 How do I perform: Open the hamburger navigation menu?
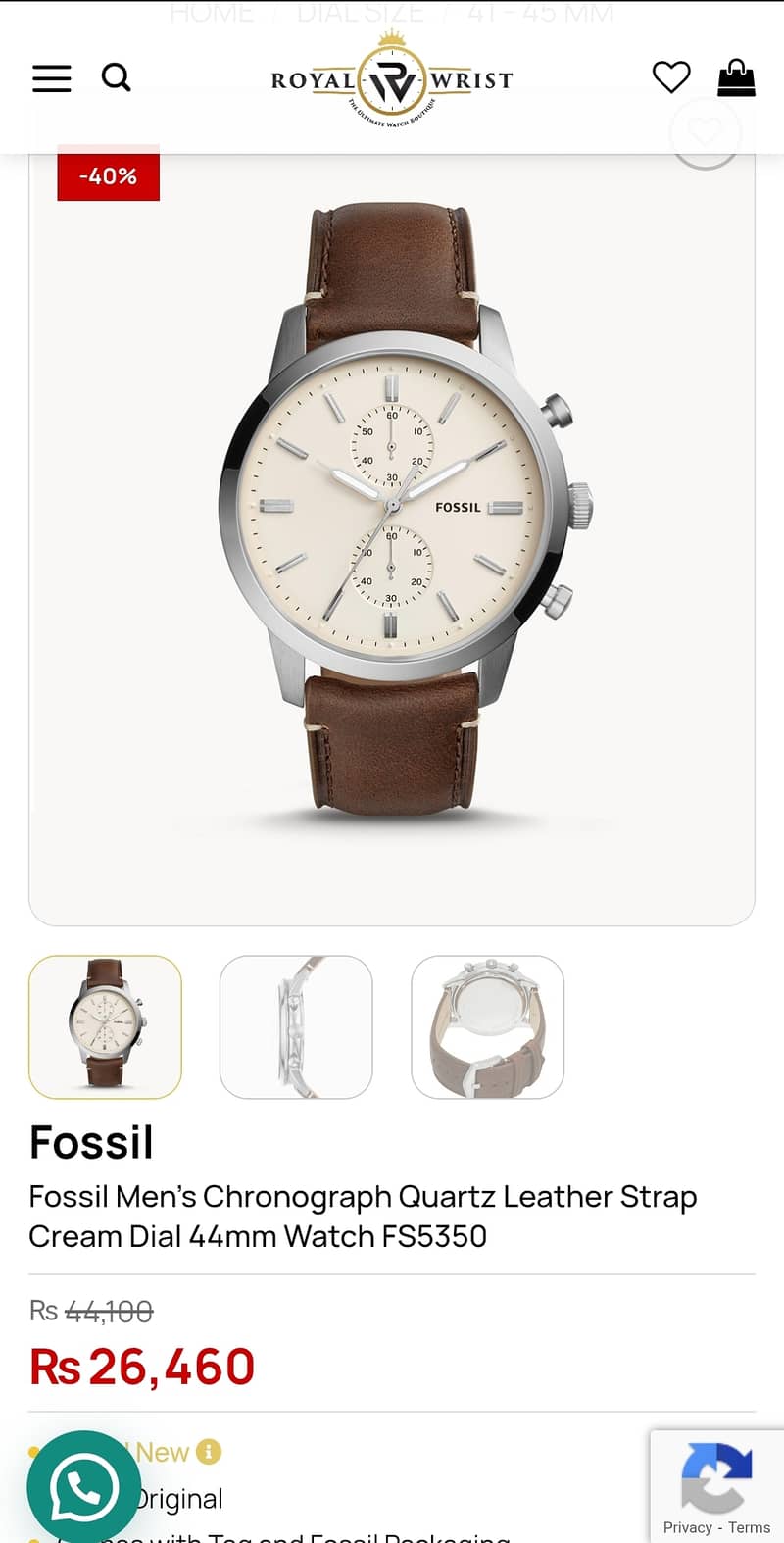click(x=51, y=78)
